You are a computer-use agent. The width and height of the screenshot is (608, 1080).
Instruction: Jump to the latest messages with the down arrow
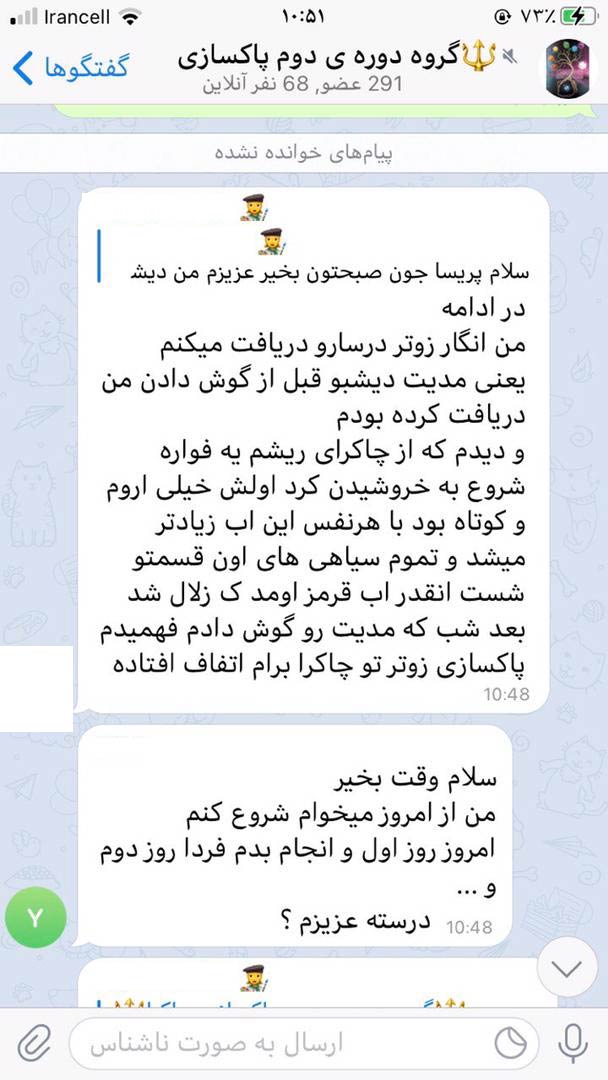tap(567, 969)
